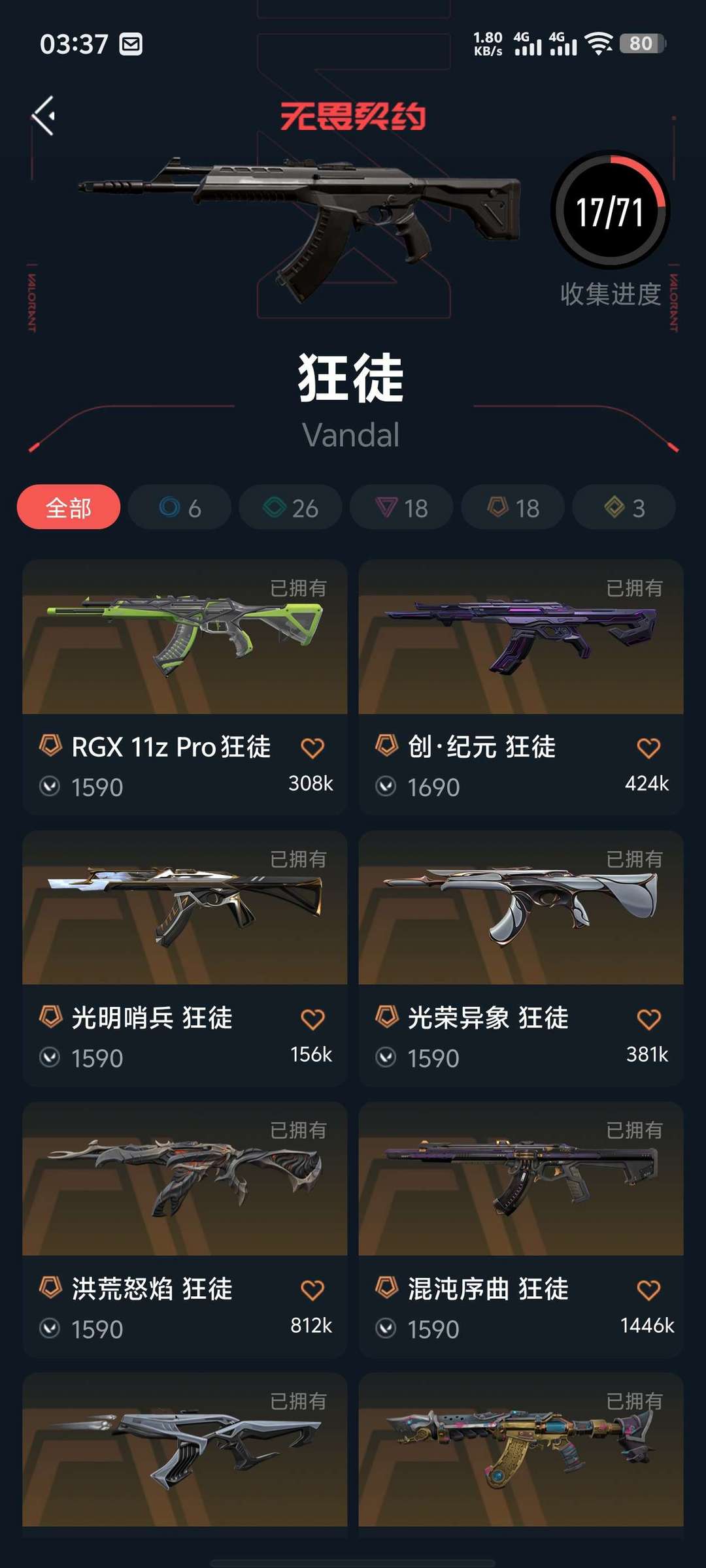Like the 创·纪元 狂徒 skin
Viewport: 706px width, 1568px height.
coord(648,748)
